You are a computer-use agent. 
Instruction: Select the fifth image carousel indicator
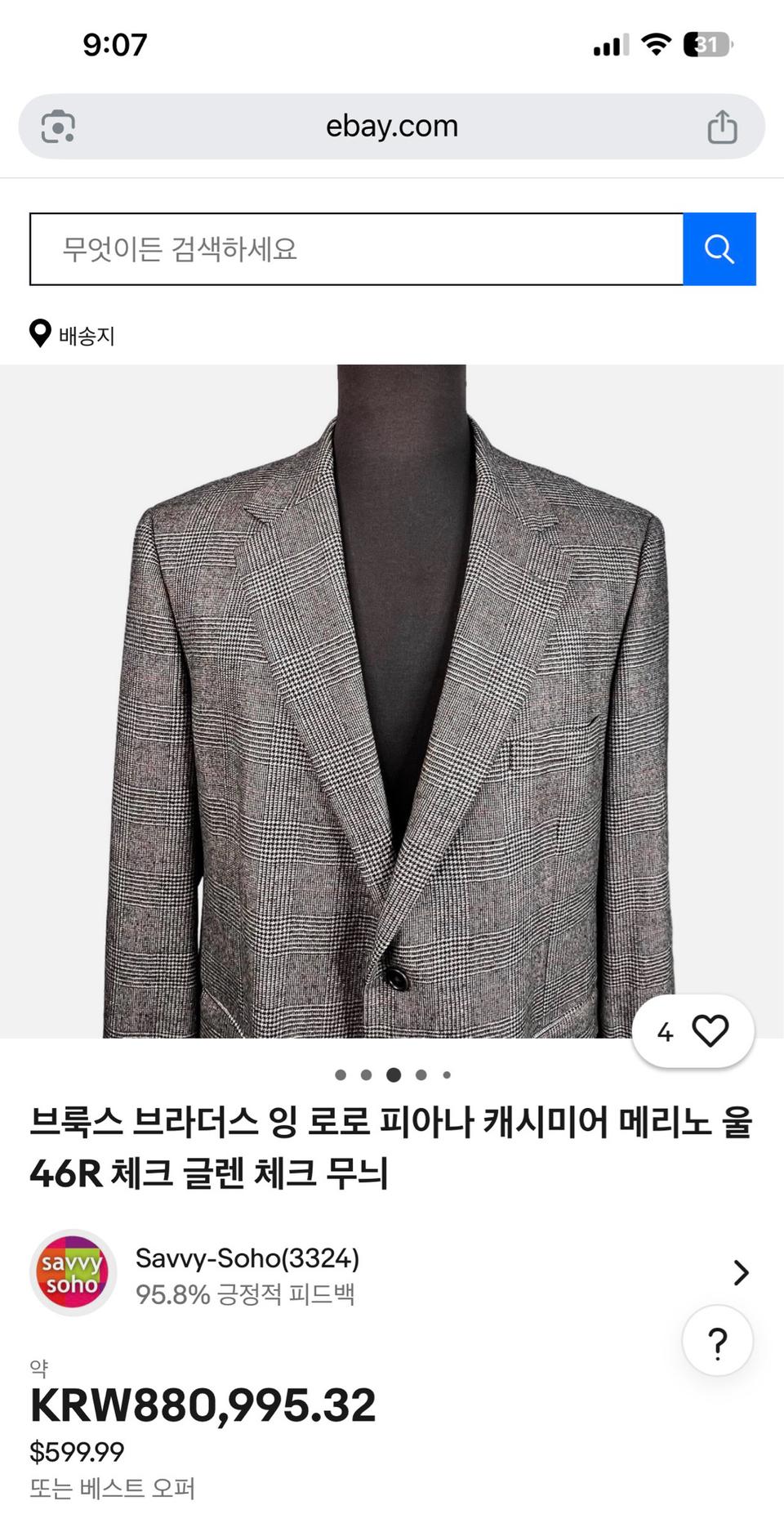click(446, 1075)
